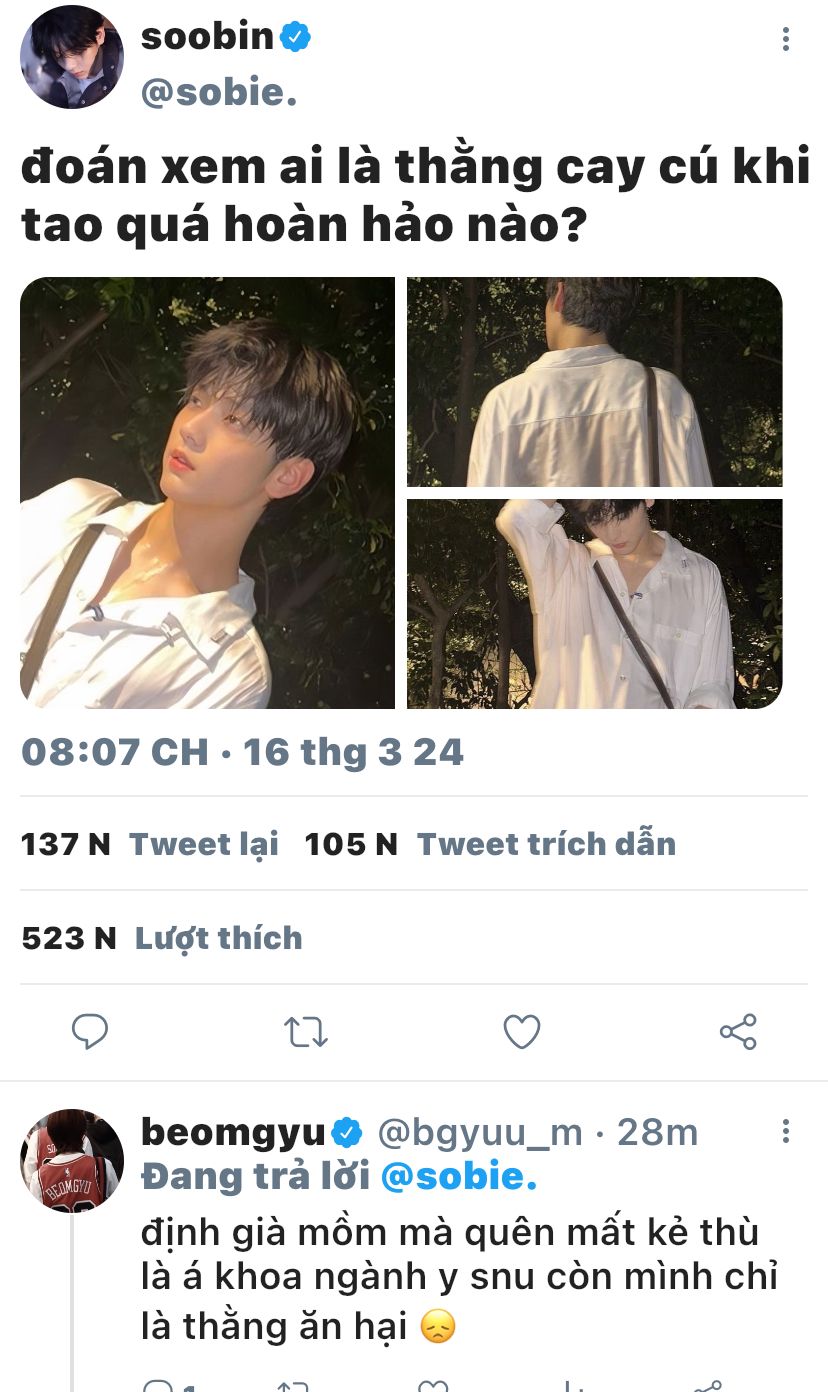This screenshot has height=1392, width=828.
Task: Retweet soobin's tweet
Action: pyautogui.click(x=306, y=1031)
